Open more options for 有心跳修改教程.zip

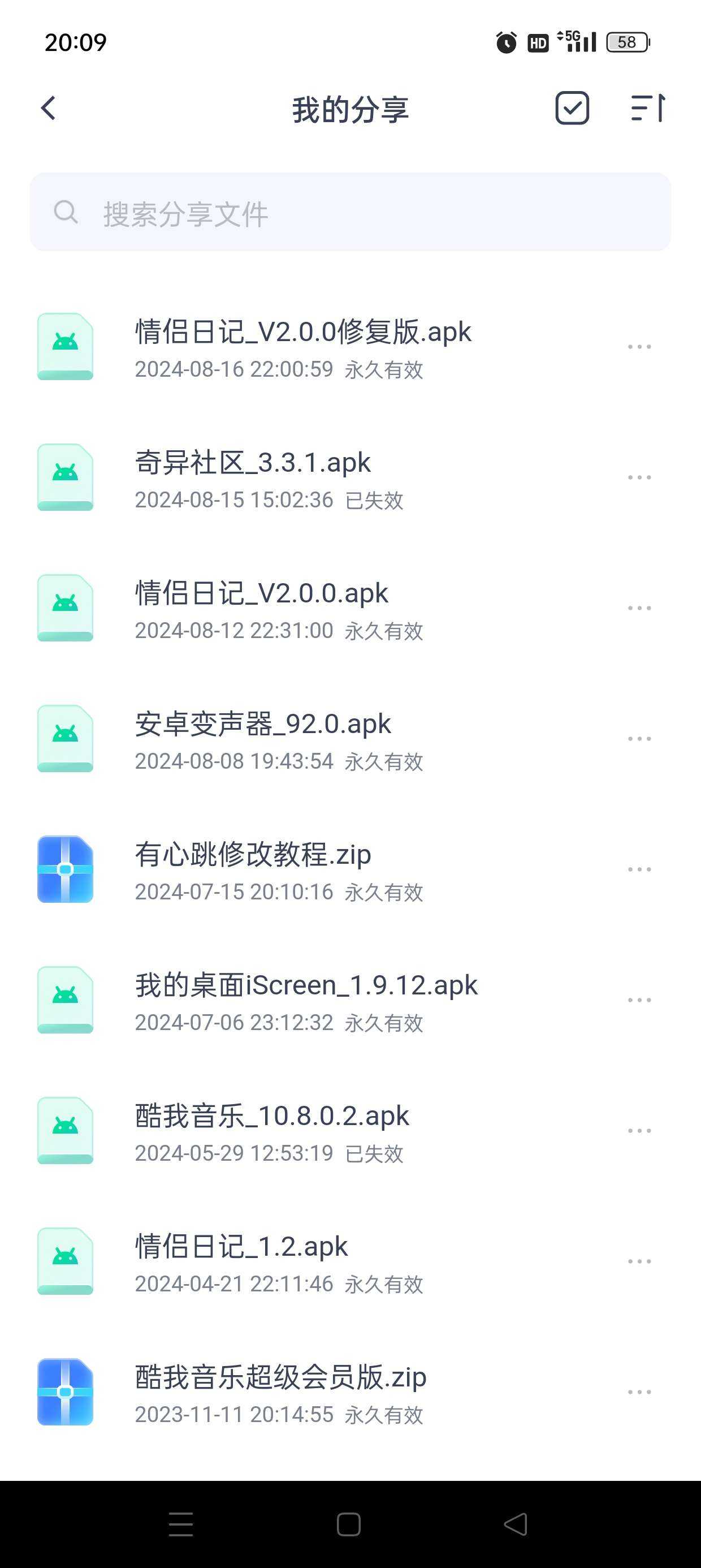(x=639, y=870)
